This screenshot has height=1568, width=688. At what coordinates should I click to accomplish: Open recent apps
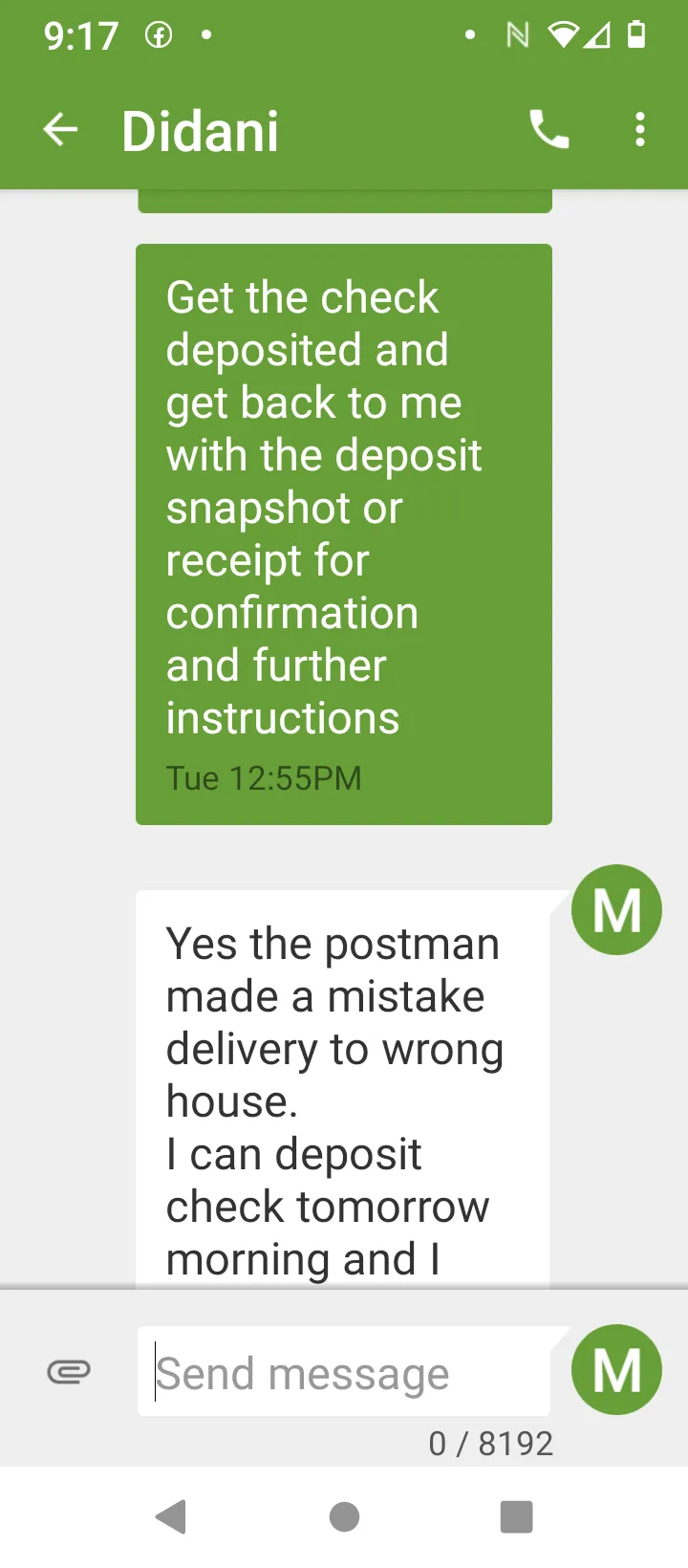point(516,1516)
